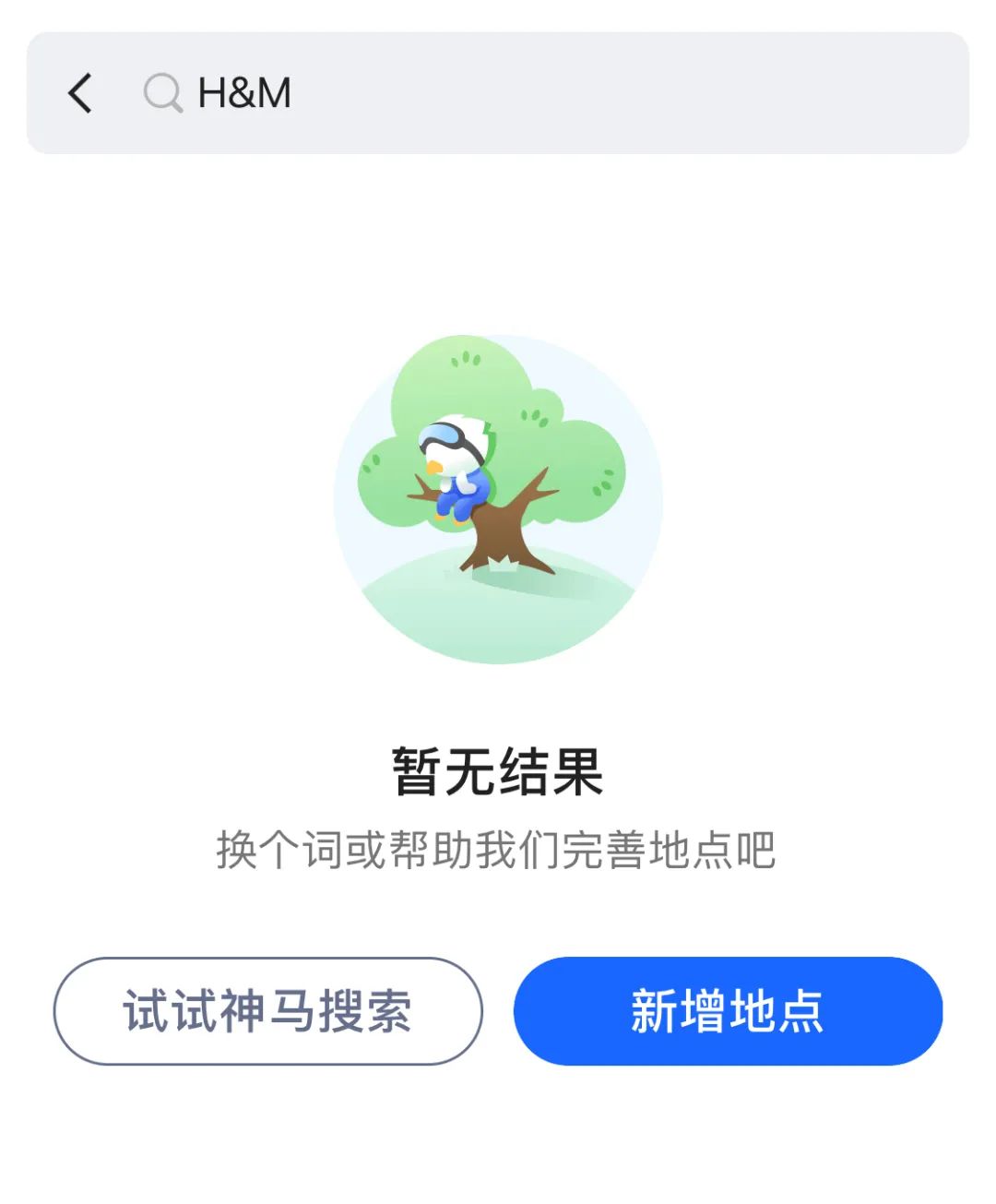Select the outlined Shenma search button
The height and width of the screenshot is (1204, 996).
[269, 1010]
